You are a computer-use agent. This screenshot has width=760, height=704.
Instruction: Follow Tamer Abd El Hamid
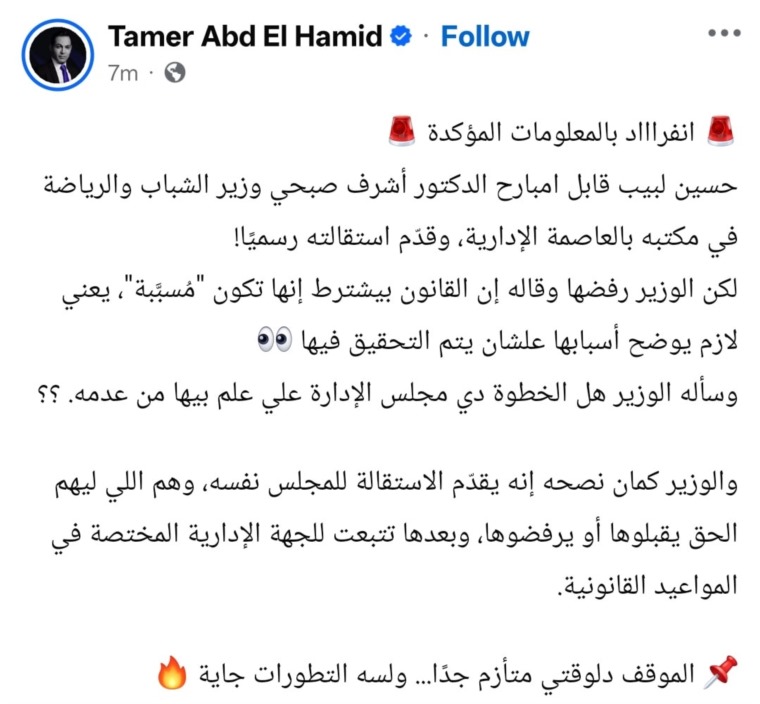[485, 36]
